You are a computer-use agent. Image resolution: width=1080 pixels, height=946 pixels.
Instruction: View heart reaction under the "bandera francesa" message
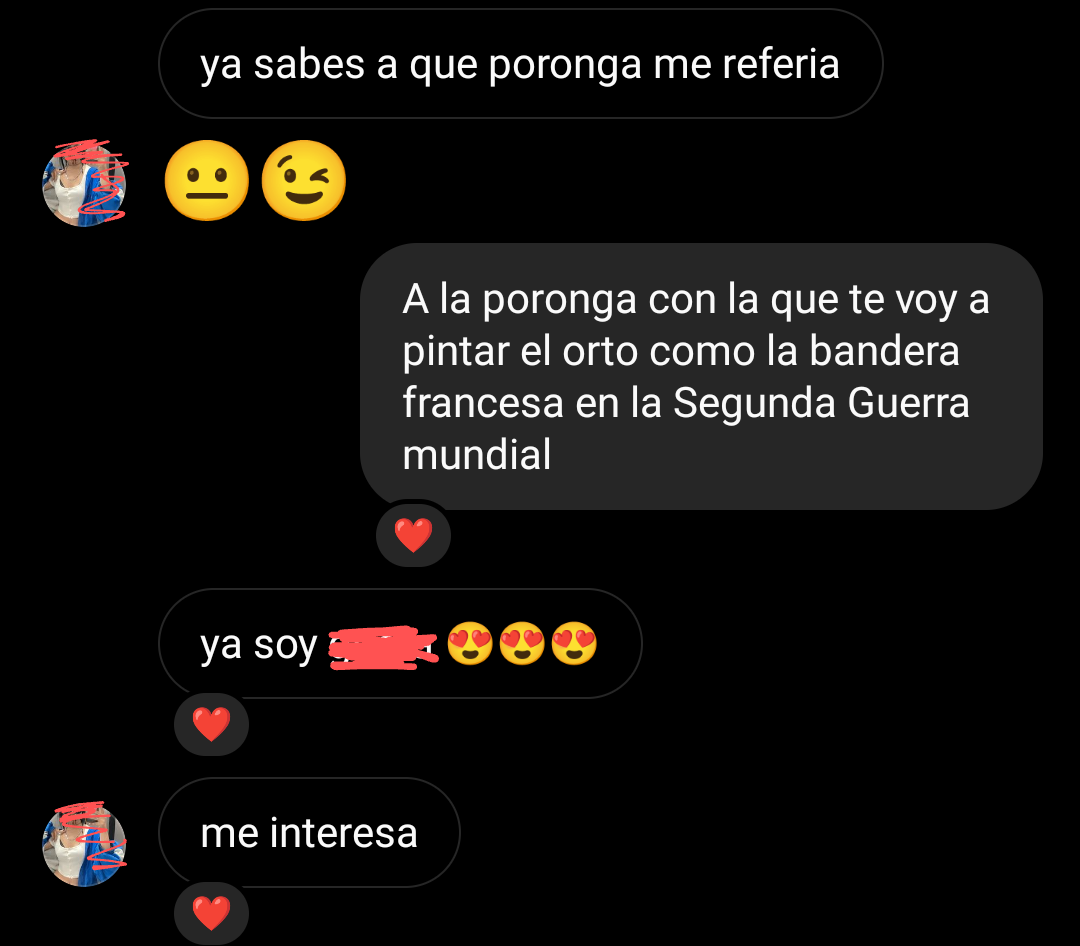coord(413,536)
